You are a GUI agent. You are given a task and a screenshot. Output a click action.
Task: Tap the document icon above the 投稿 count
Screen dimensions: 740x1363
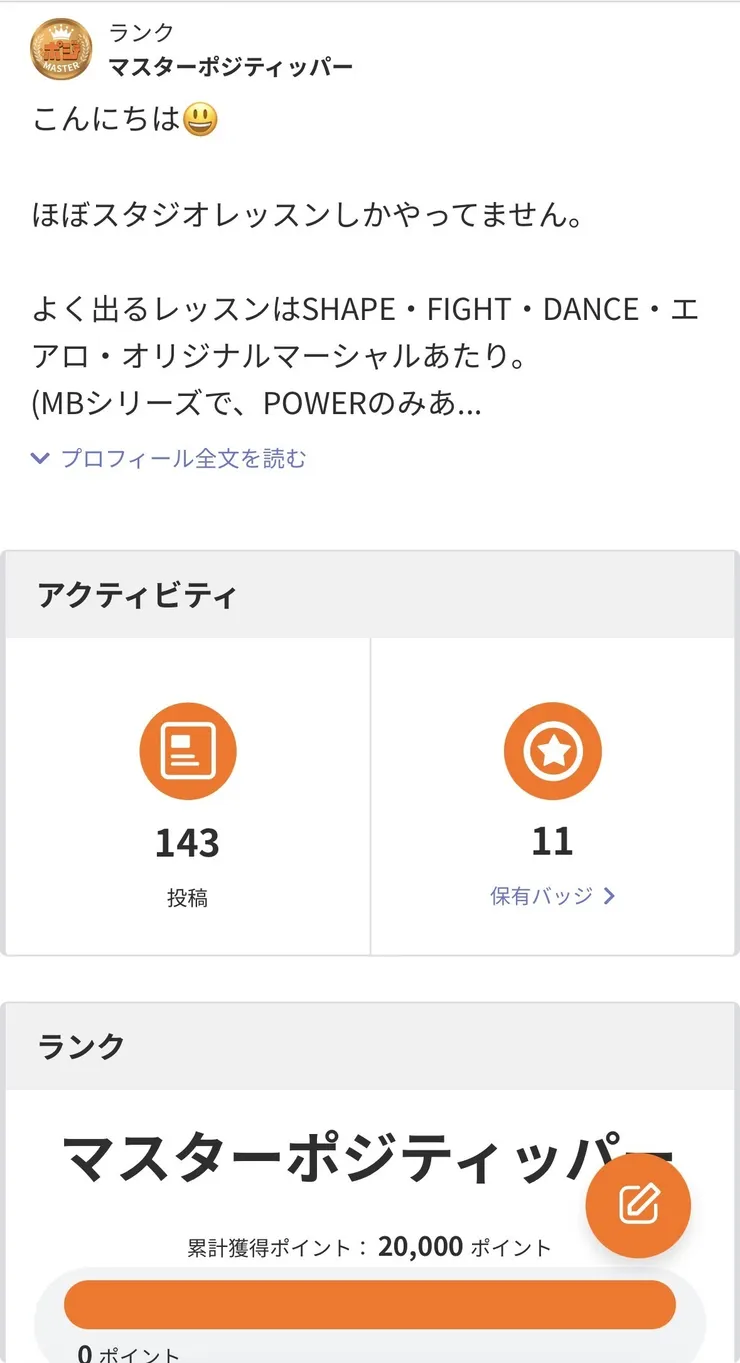[186, 751]
